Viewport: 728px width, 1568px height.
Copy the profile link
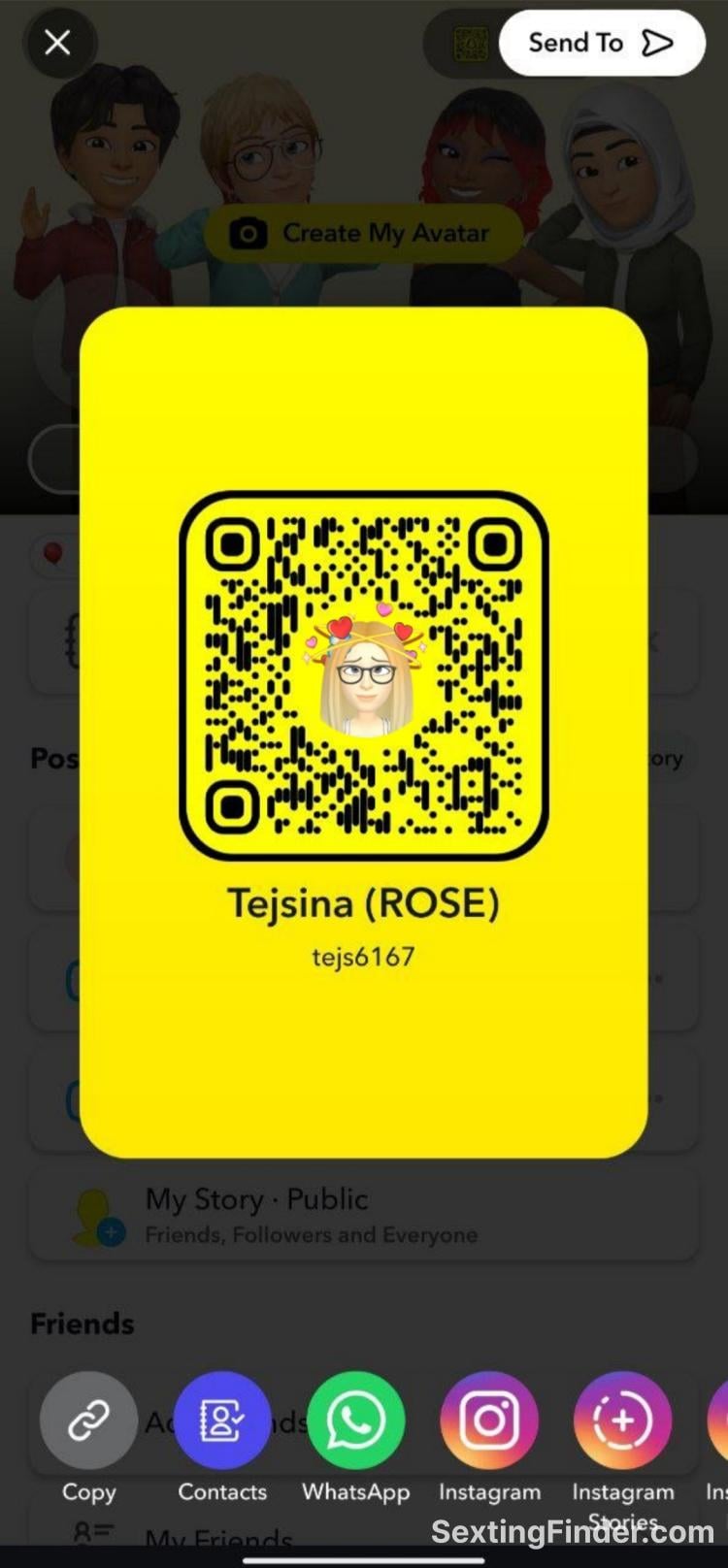click(x=88, y=1420)
